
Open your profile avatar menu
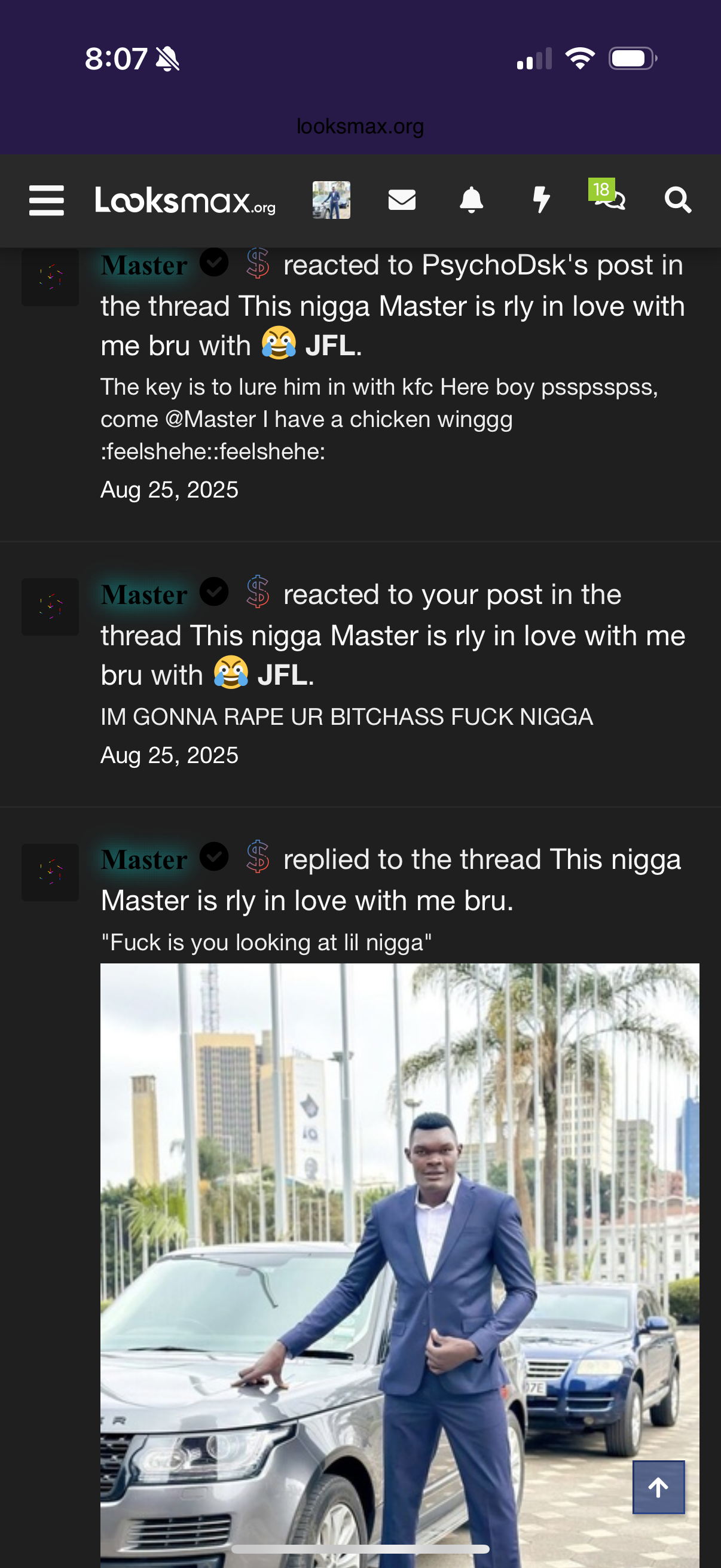[x=331, y=200]
